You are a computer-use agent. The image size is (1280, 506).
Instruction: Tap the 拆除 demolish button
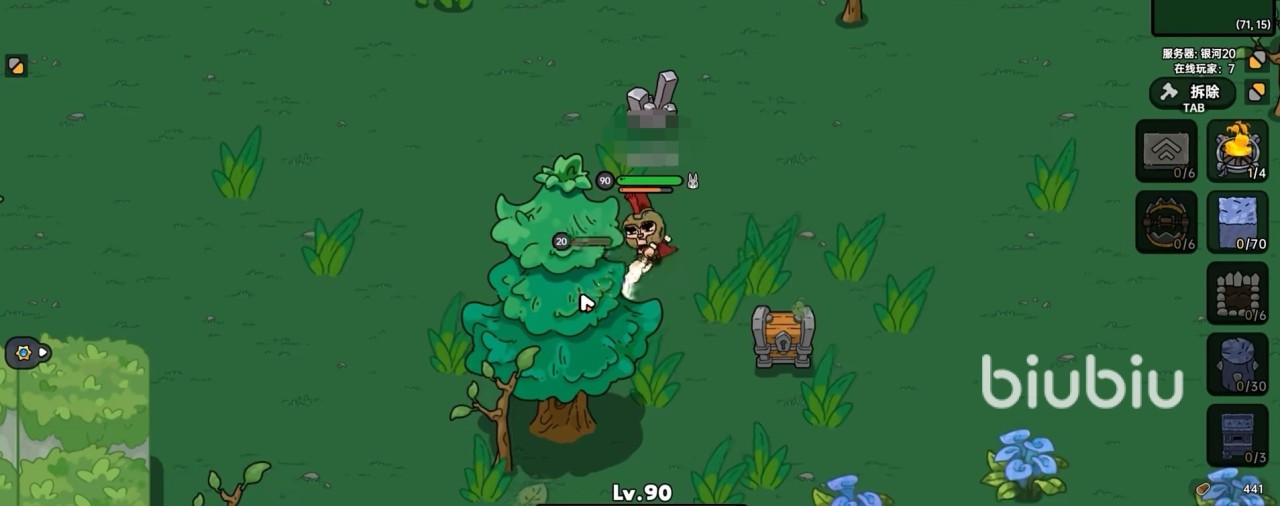pos(1192,93)
